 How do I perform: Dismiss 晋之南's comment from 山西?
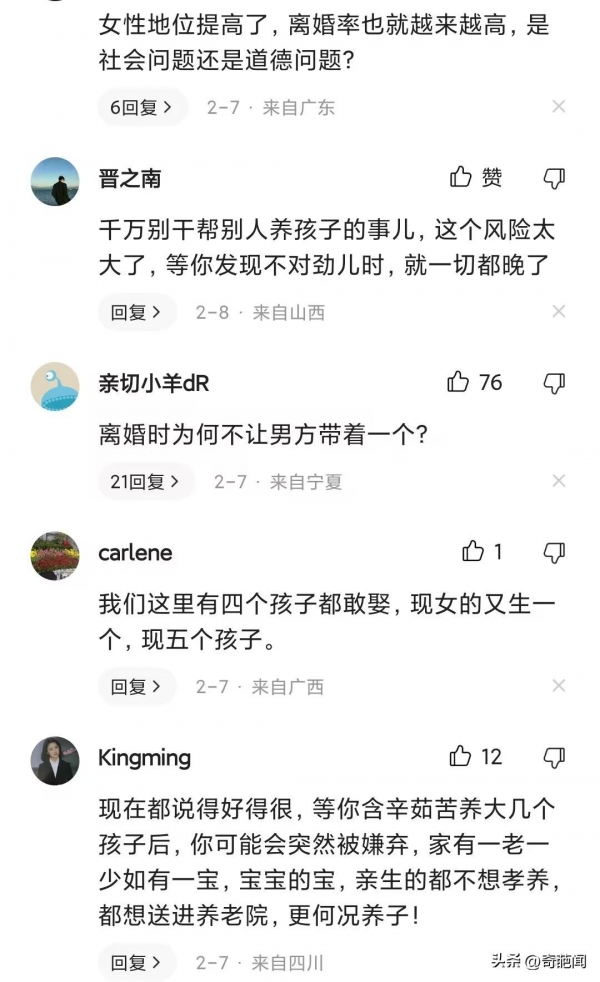[x=559, y=312]
